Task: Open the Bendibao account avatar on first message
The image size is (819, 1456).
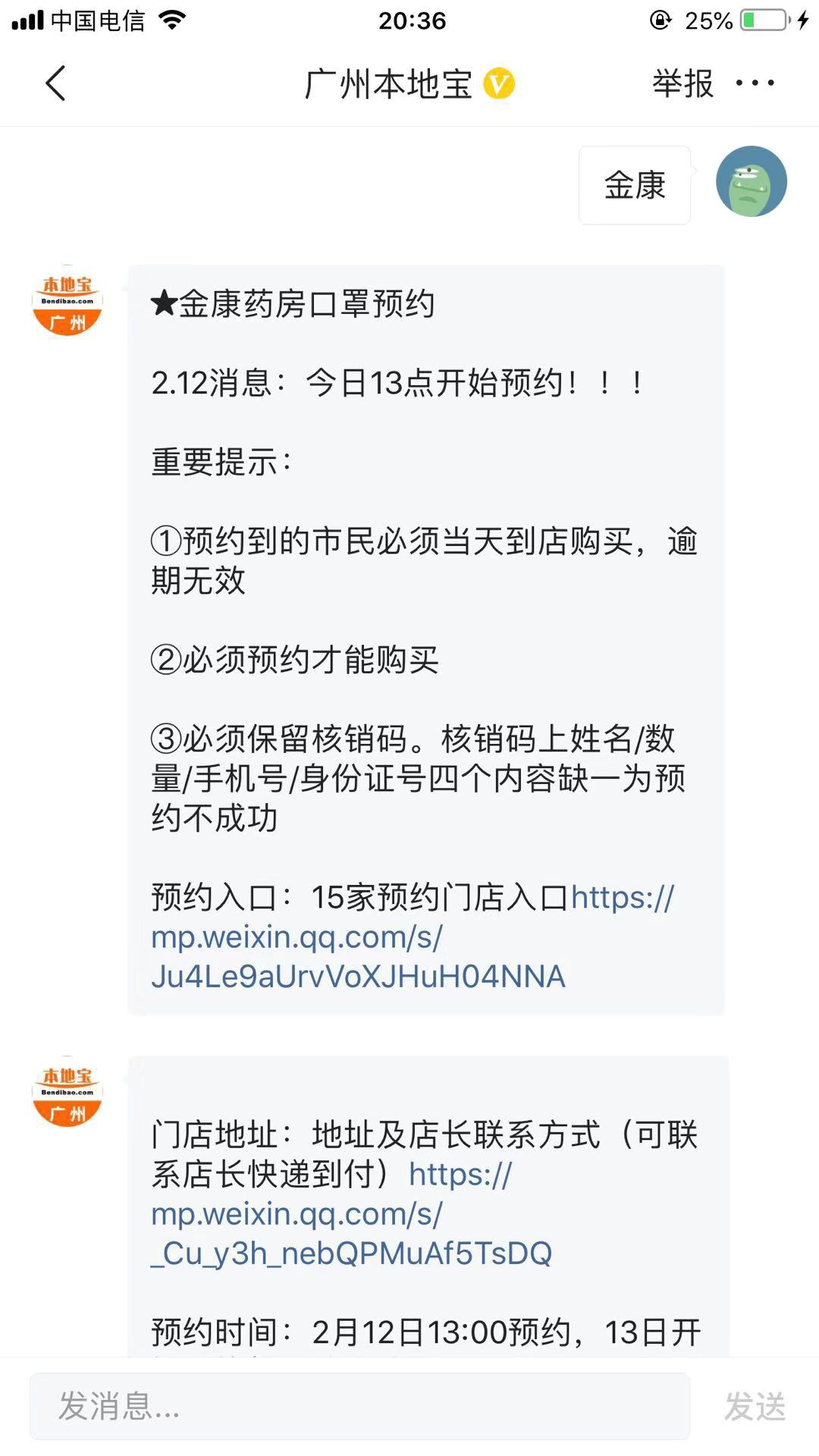Action: (67, 303)
